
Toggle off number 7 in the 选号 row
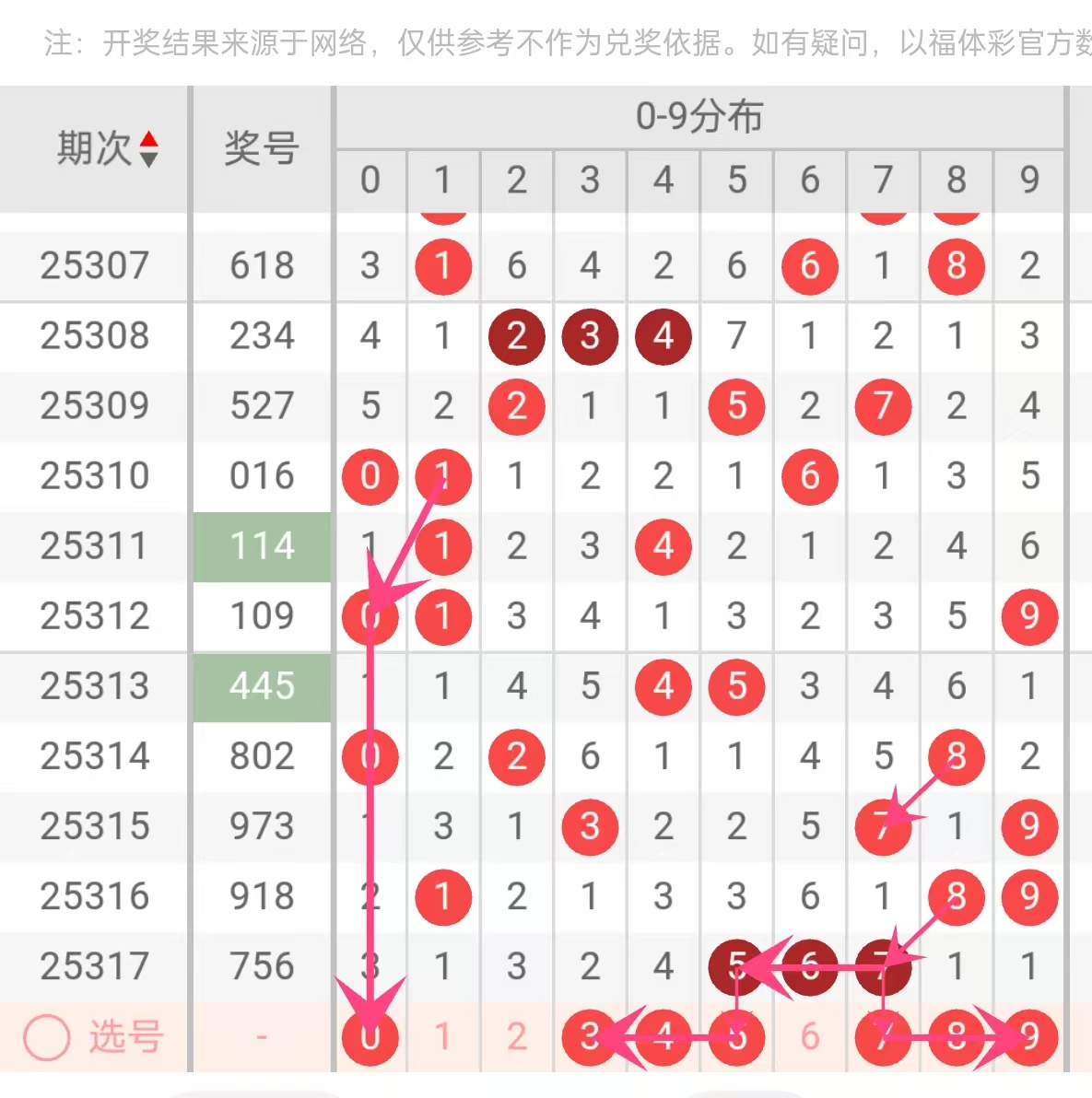point(883,1036)
